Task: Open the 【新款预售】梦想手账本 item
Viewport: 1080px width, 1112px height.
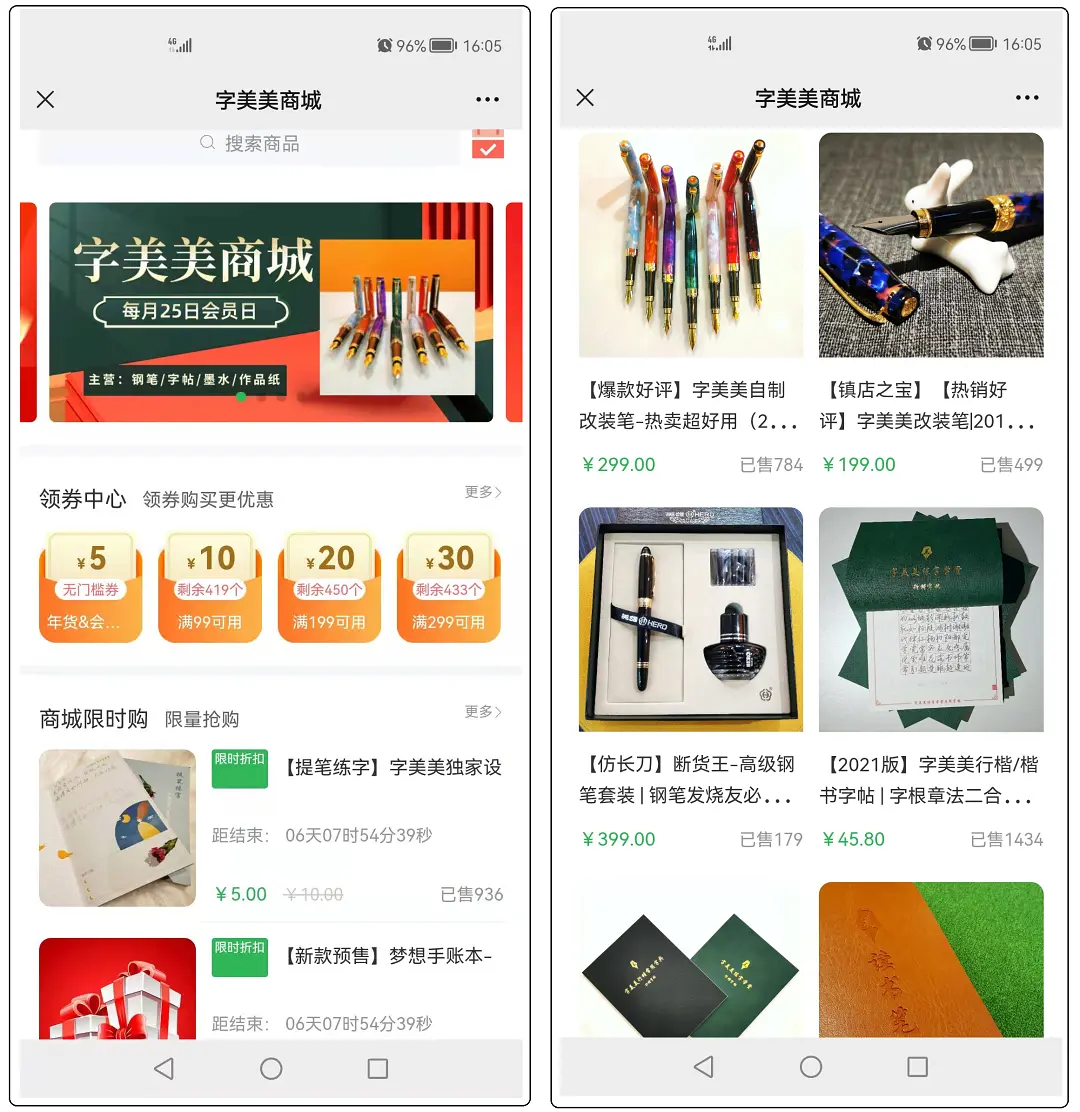Action: [x=270, y=988]
